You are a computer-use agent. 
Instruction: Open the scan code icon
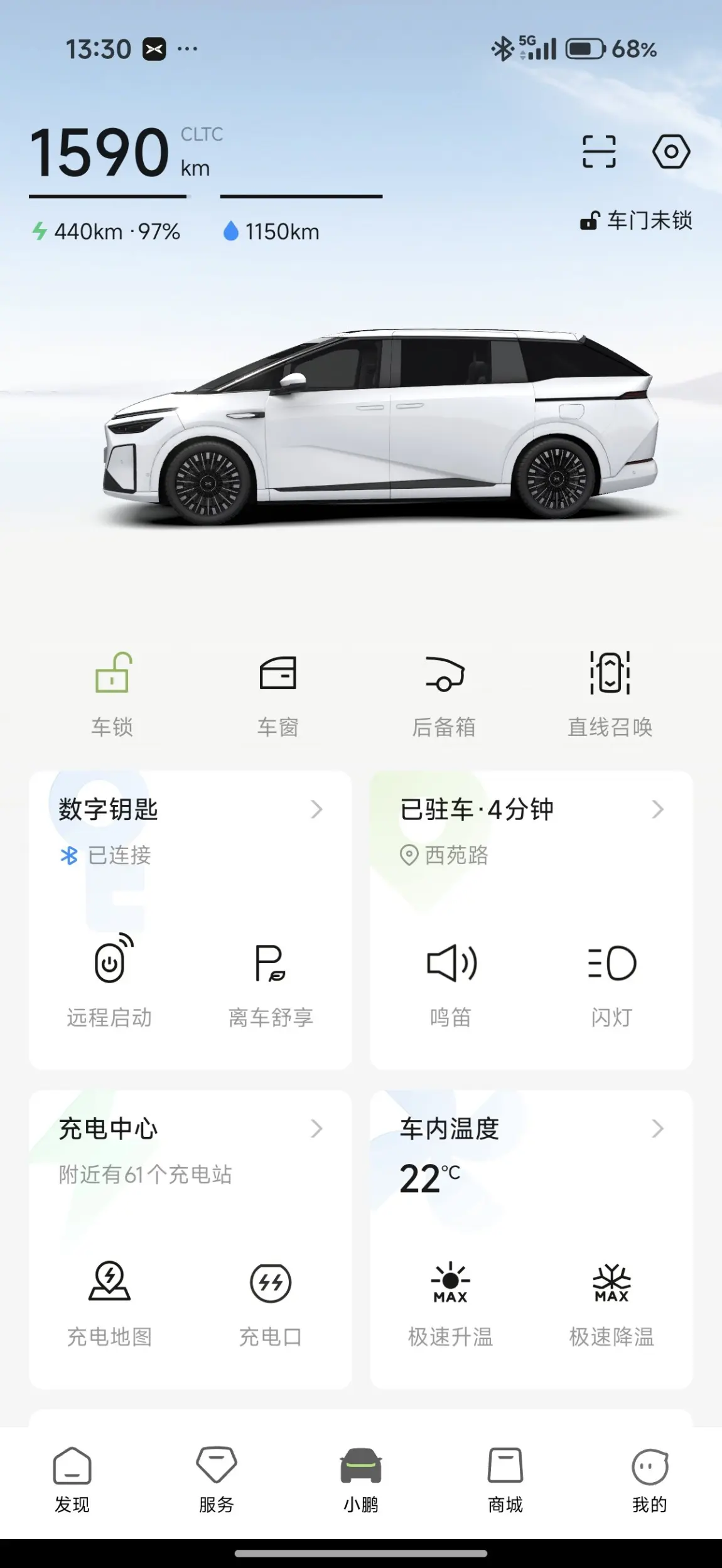[599, 152]
